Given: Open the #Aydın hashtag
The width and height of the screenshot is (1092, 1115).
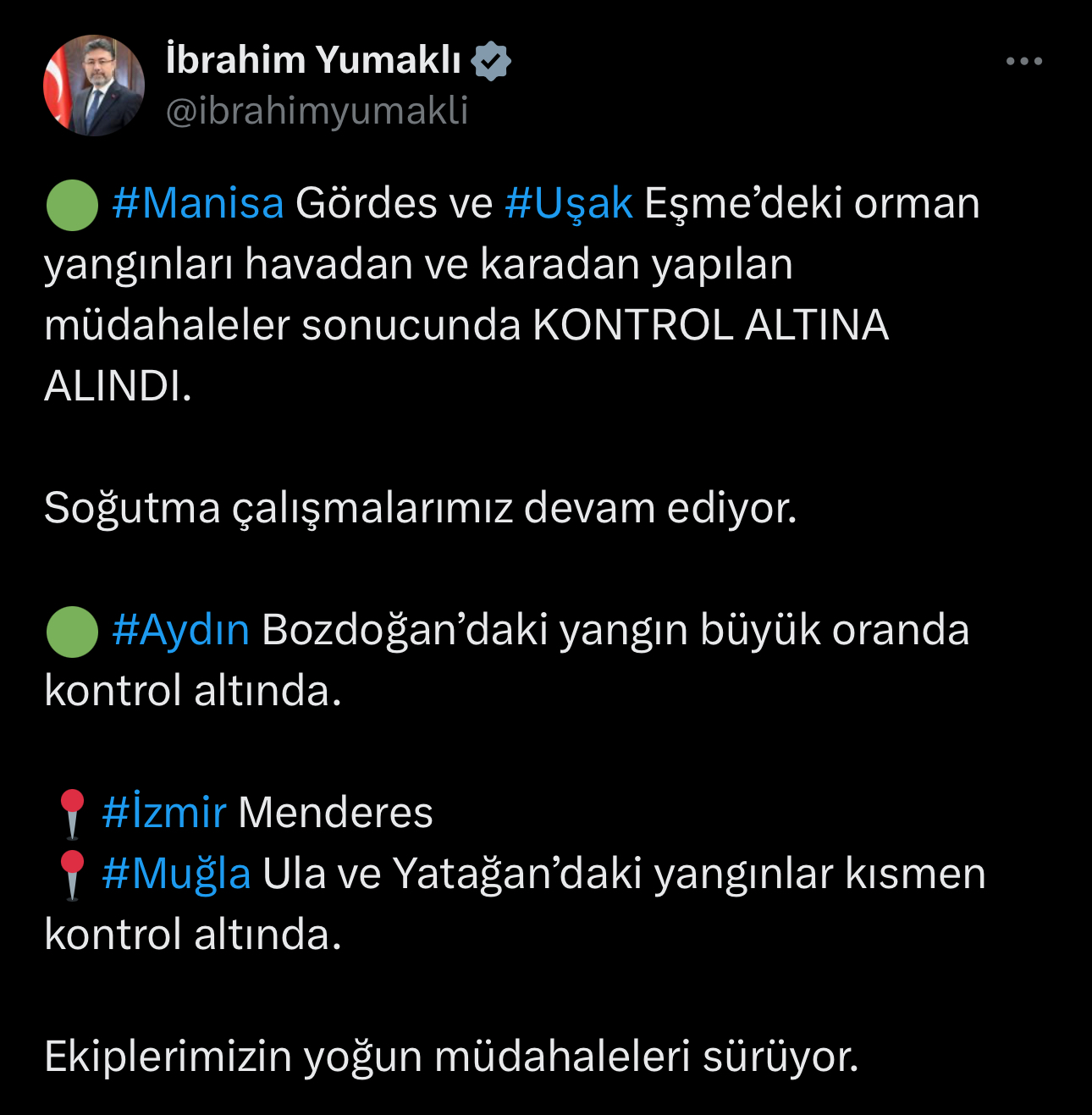Looking at the screenshot, I should click(x=180, y=631).
